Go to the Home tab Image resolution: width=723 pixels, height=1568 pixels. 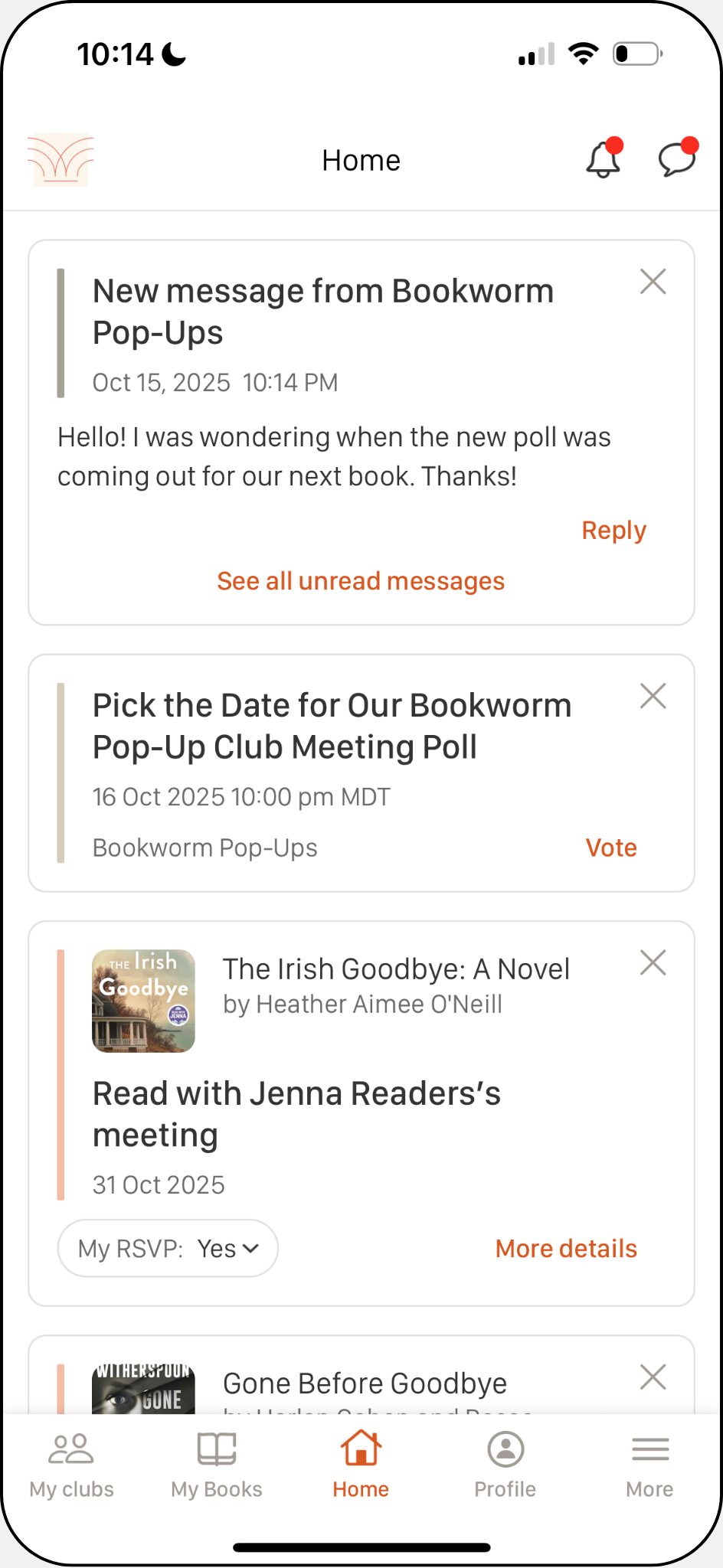361,1465
